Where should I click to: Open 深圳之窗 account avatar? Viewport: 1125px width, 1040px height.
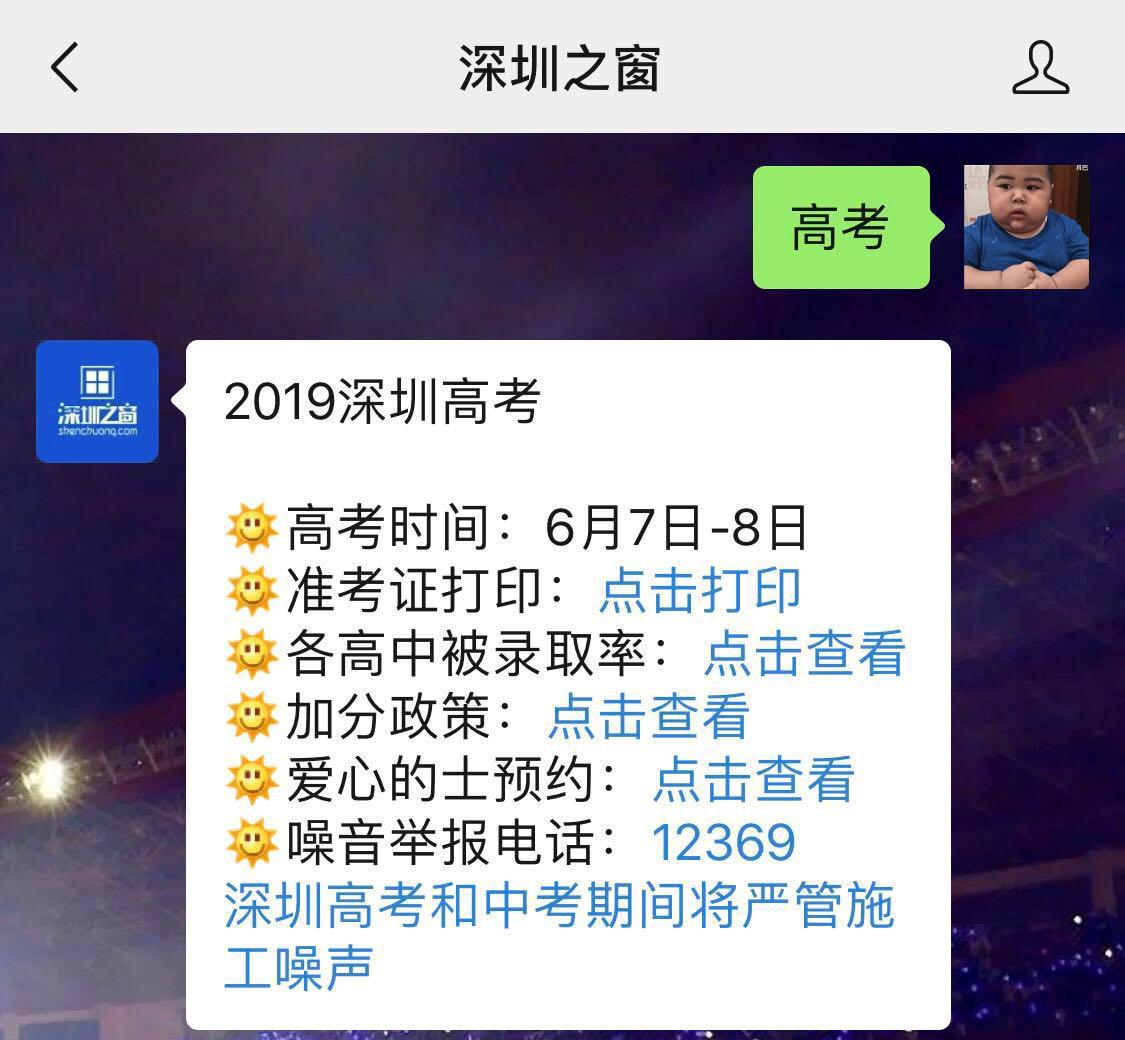coord(97,401)
